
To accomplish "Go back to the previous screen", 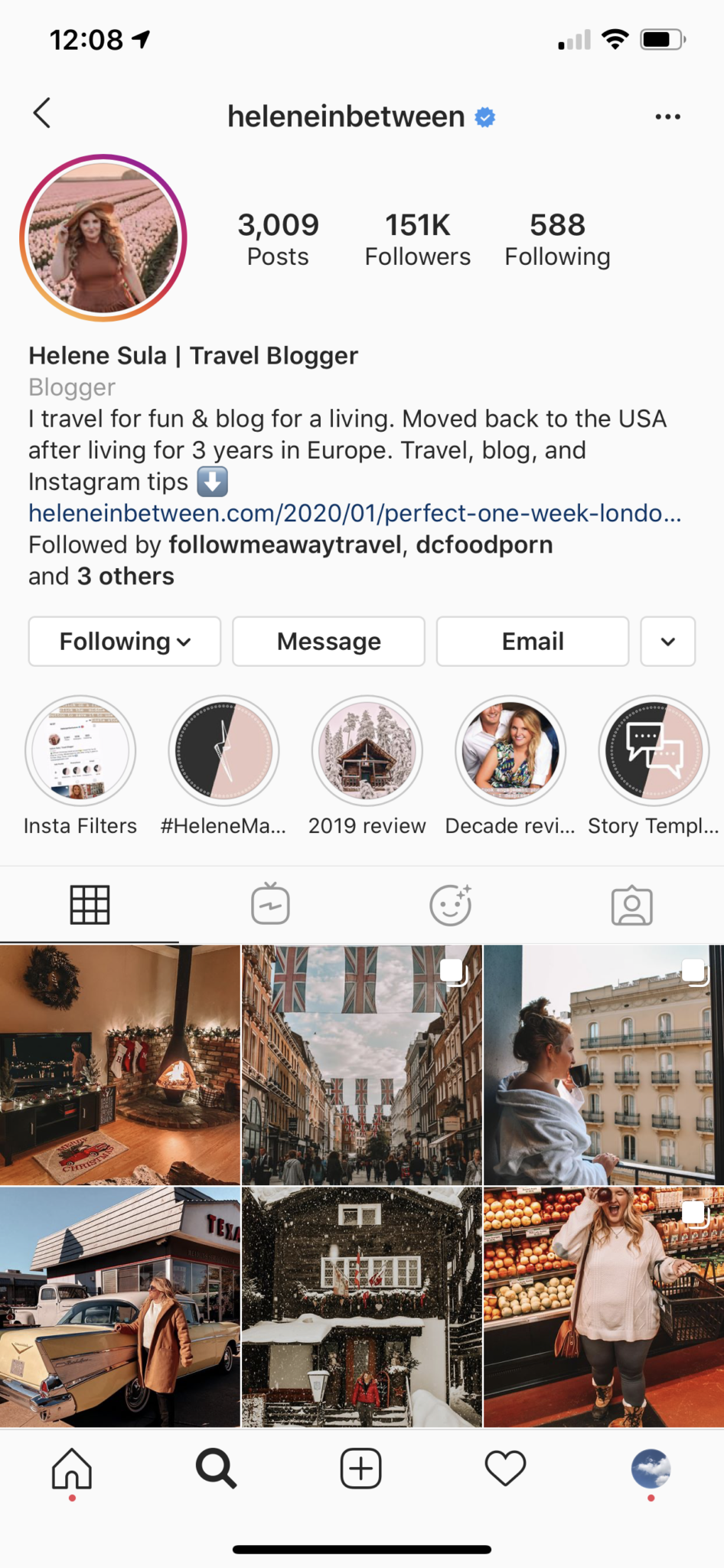I will [43, 113].
